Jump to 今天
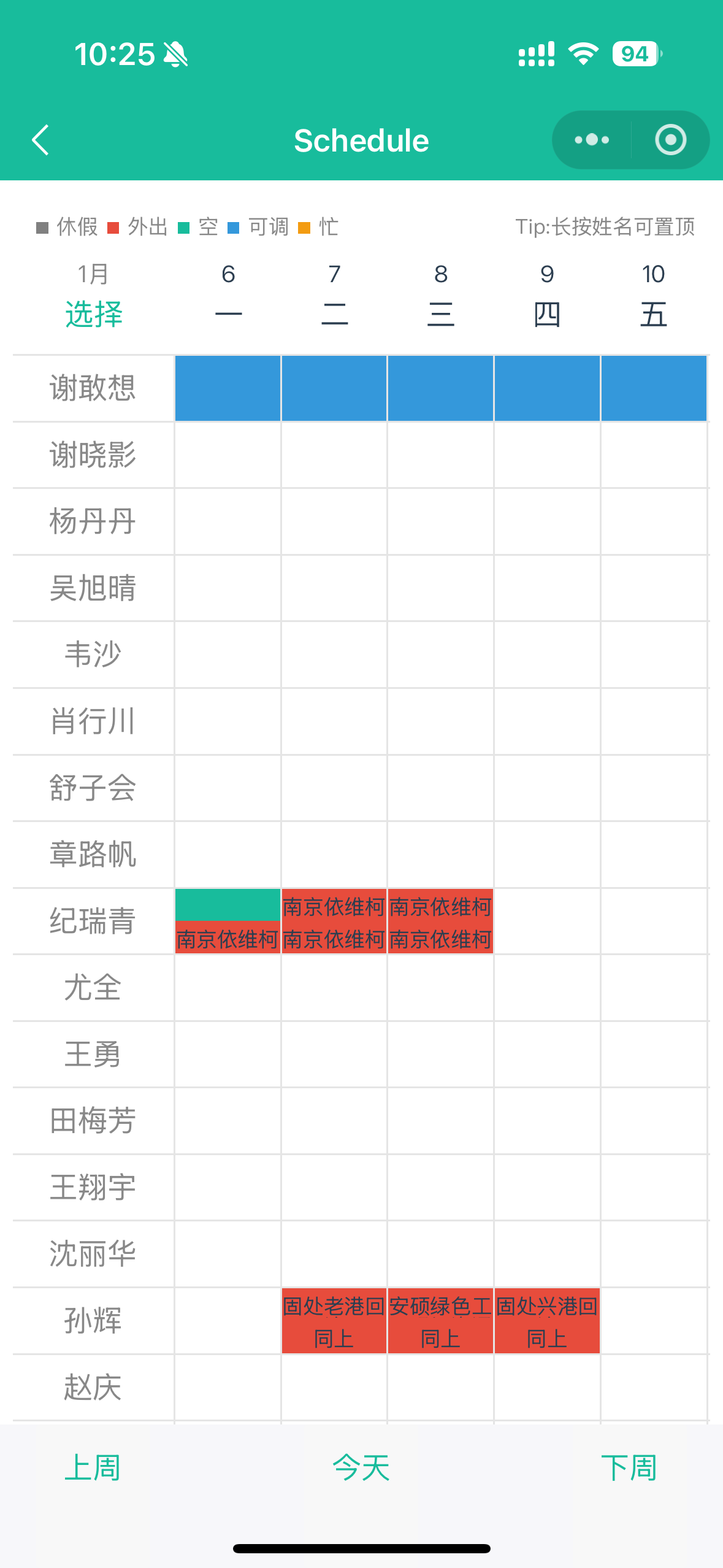 (x=361, y=1468)
